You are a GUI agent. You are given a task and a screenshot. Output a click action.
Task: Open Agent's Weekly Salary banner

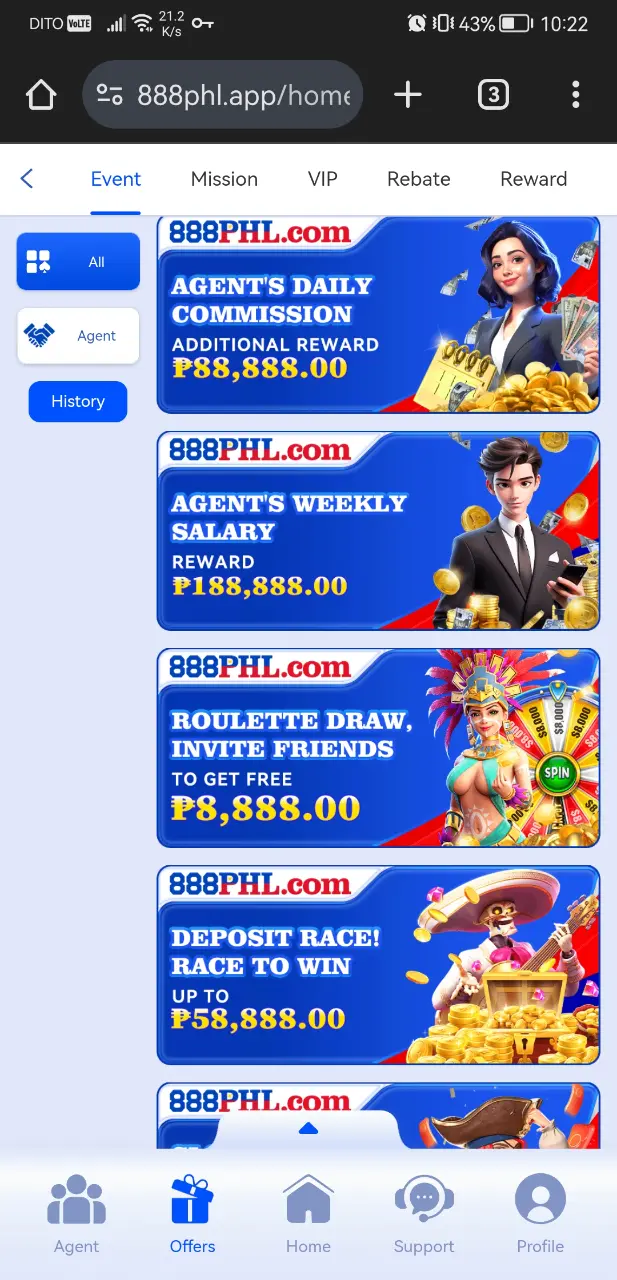378,531
